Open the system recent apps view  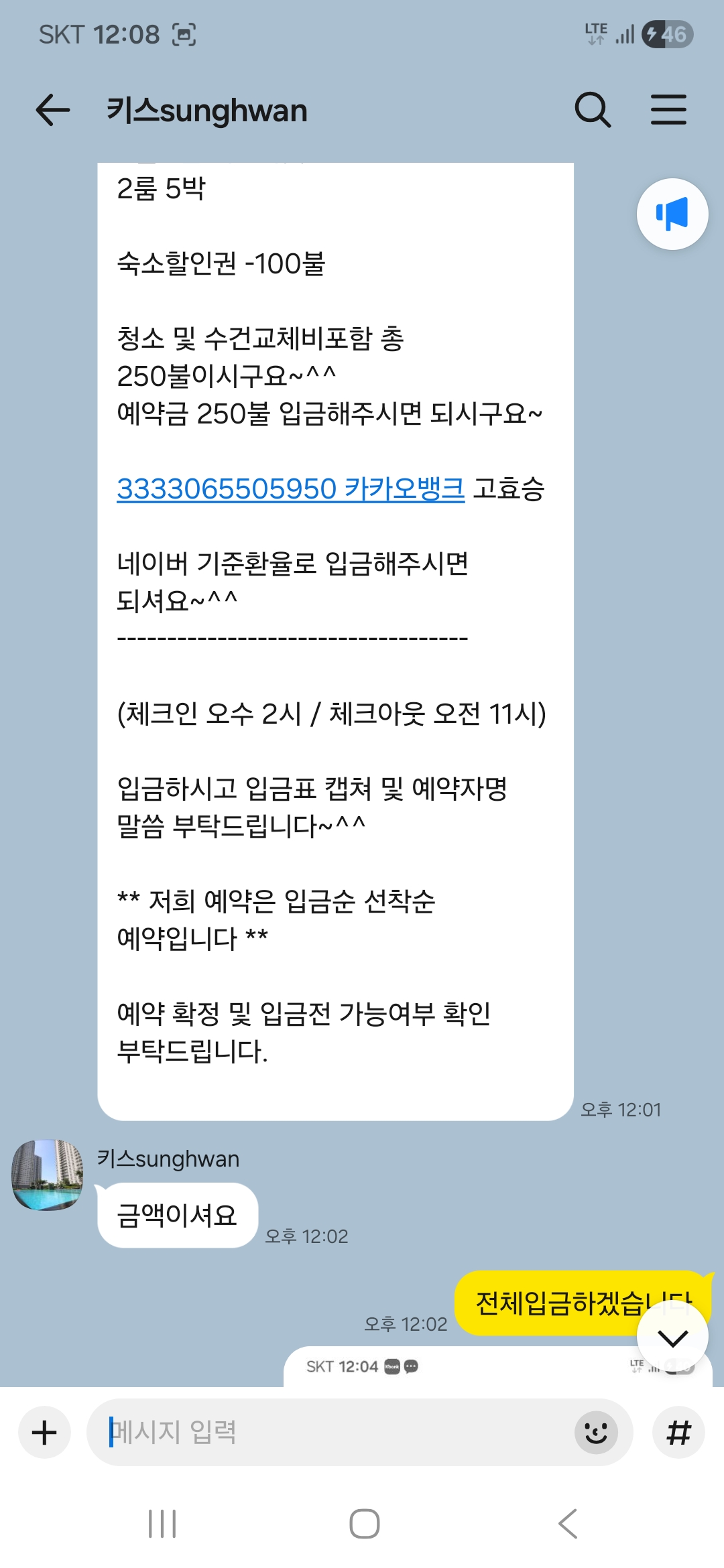[162, 1524]
